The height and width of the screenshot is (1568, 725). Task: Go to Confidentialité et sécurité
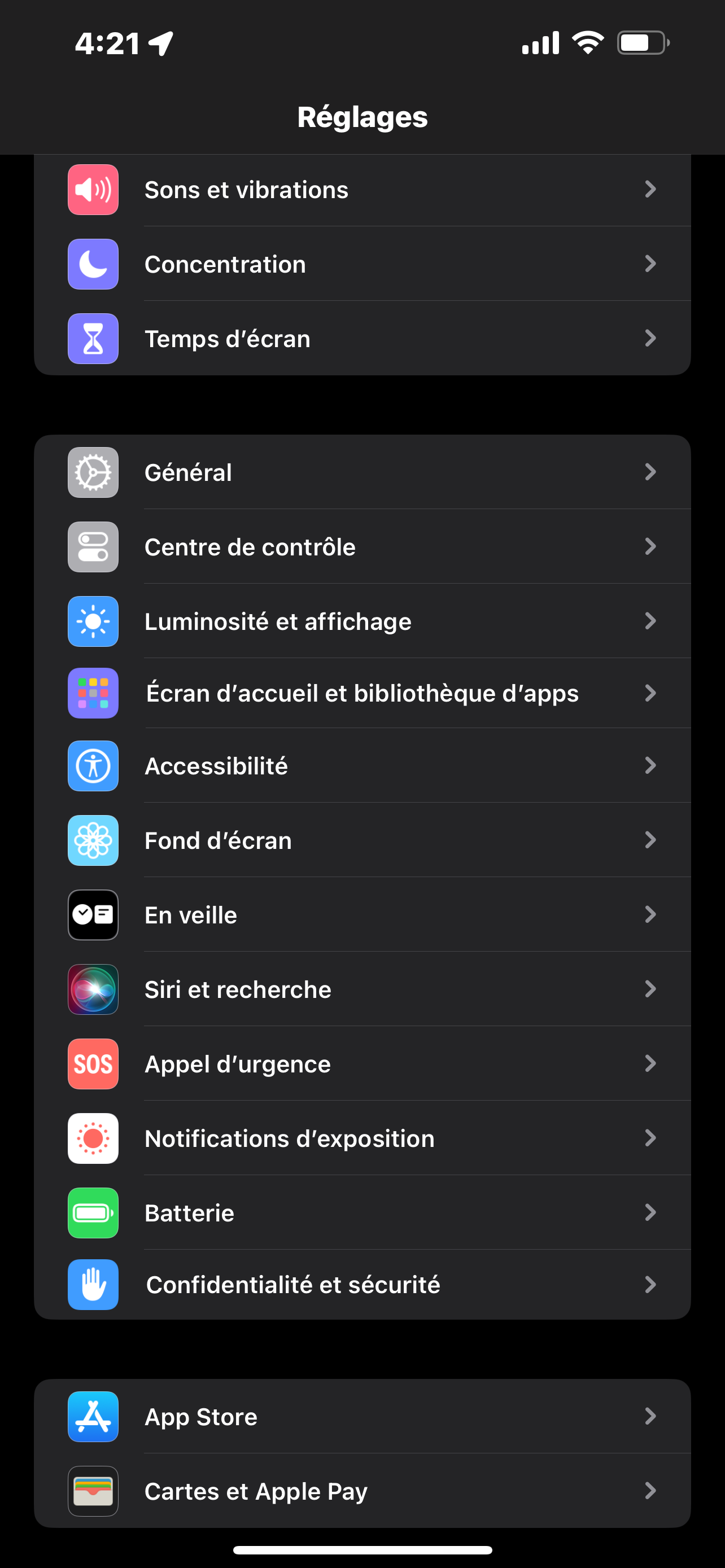pyautogui.click(x=362, y=1285)
